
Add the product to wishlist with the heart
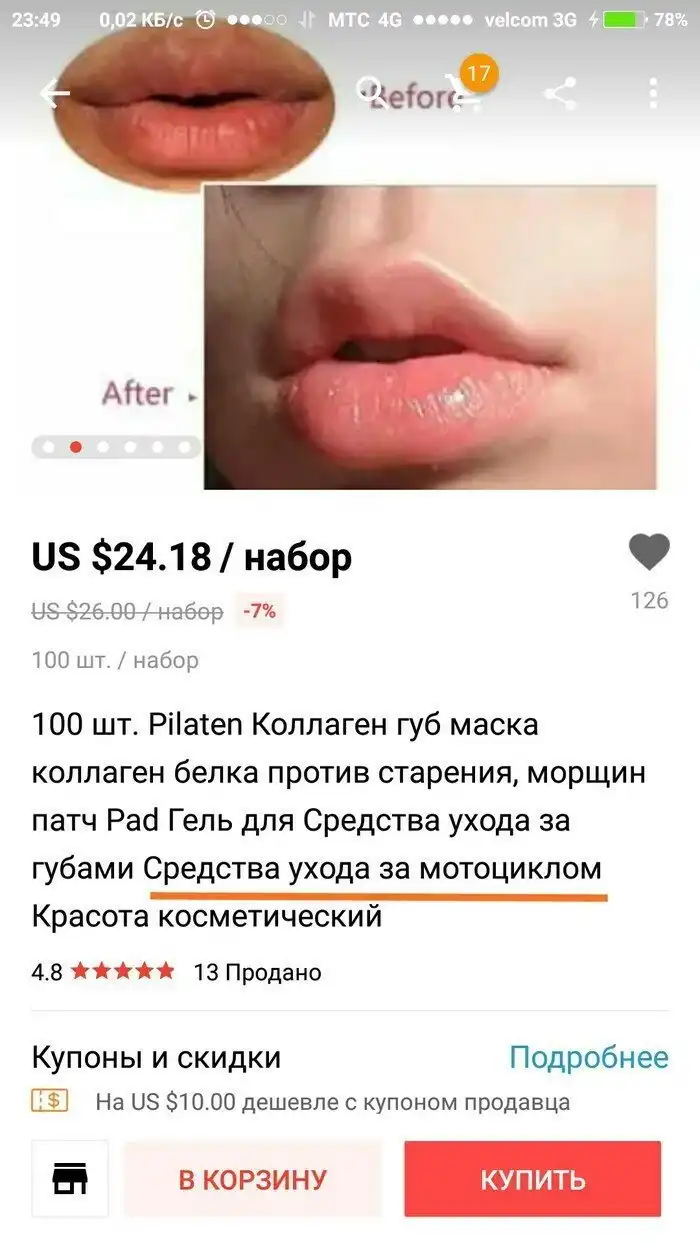(x=649, y=553)
